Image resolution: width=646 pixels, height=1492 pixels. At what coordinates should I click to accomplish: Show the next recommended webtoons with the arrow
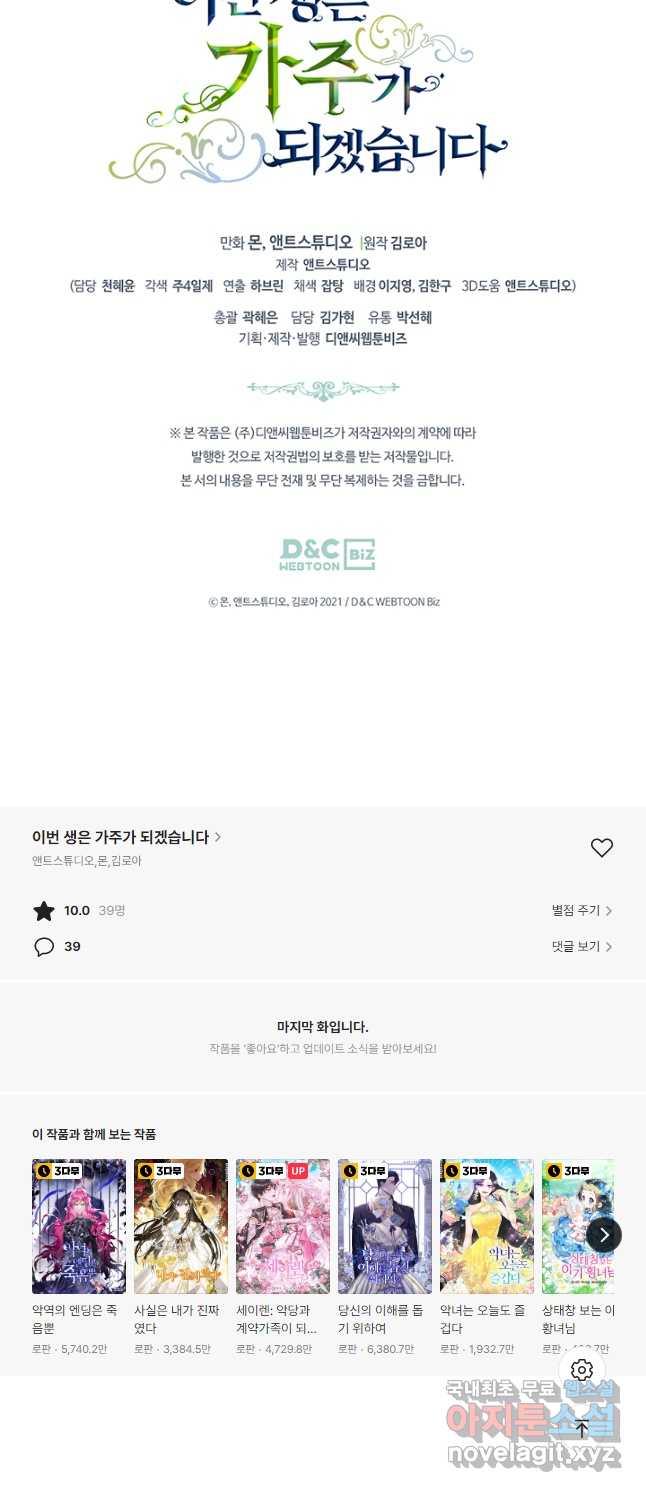(x=603, y=1235)
